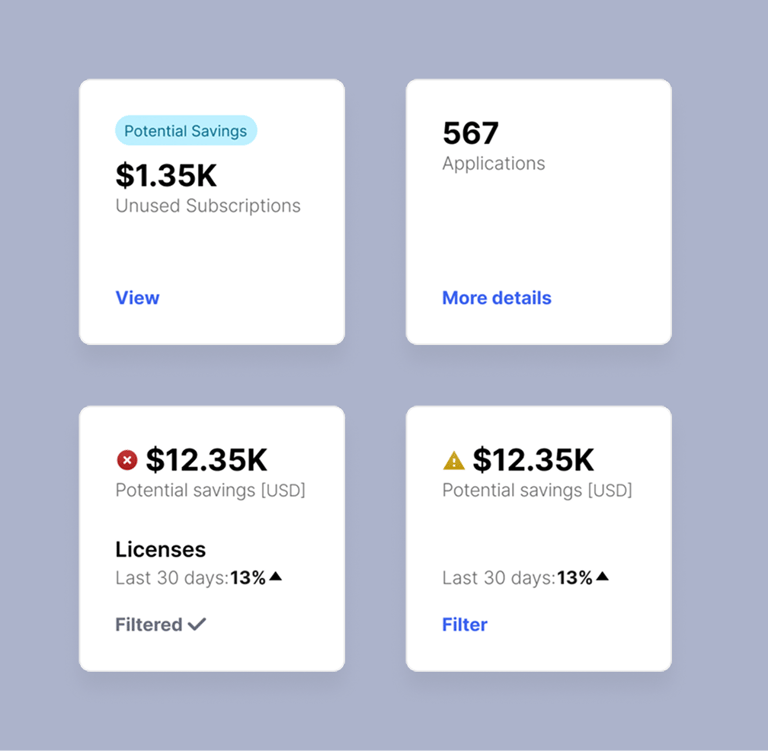Open More details for 567 Applications
The image size is (768, 751).
pyautogui.click(x=497, y=298)
